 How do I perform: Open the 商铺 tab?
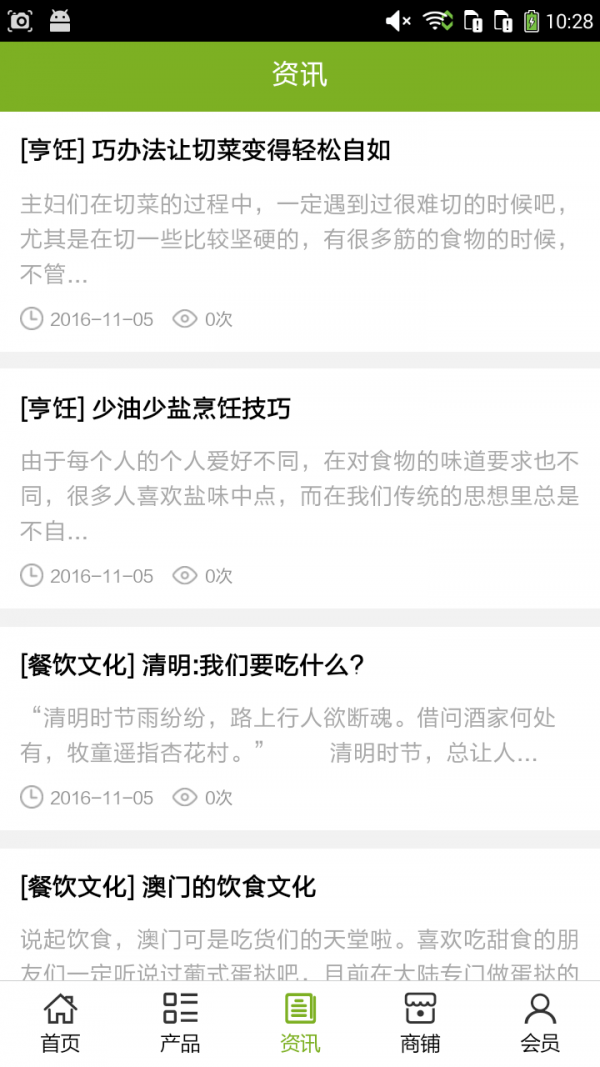coord(420,1022)
